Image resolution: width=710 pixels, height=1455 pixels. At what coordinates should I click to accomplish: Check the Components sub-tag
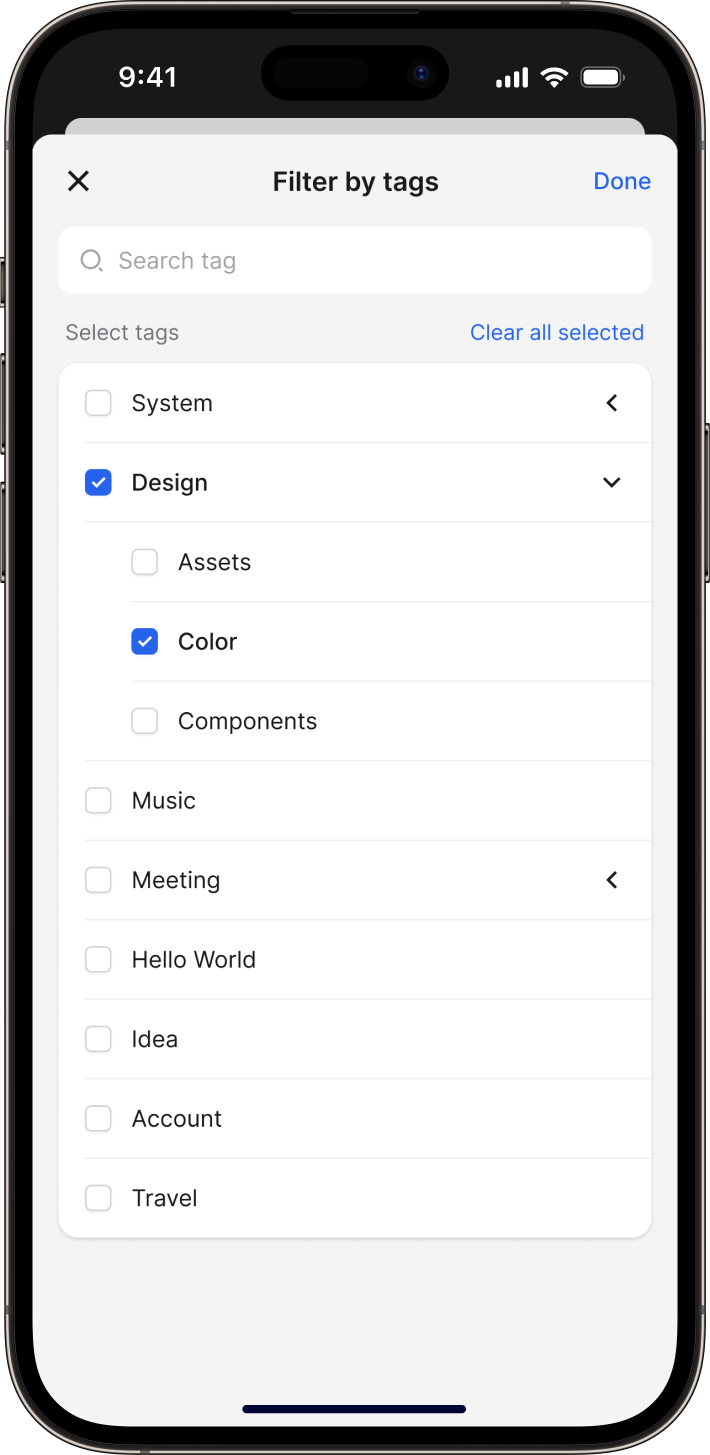pyautogui.click(x=145, y=721)
